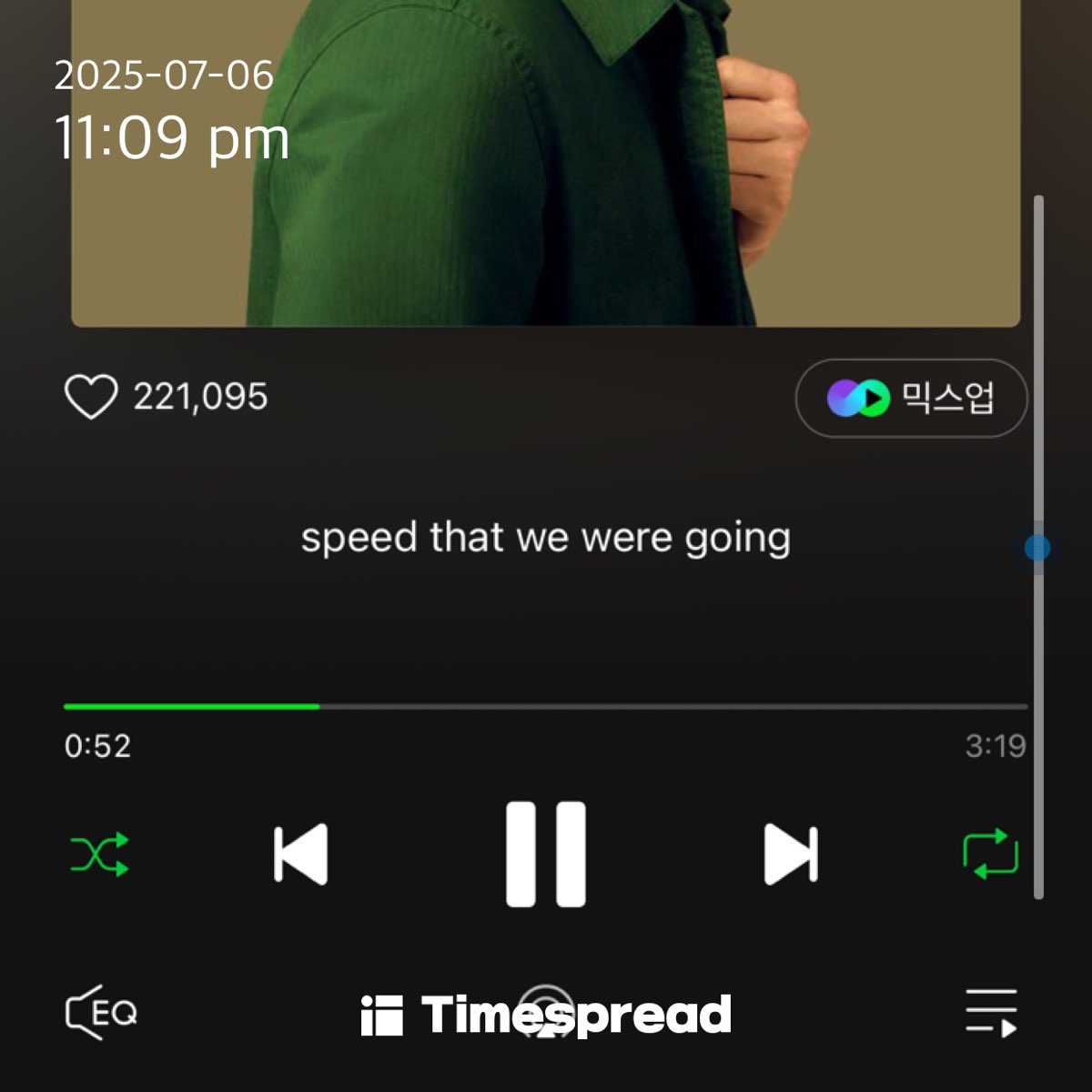1092x1092 pixels.
Task: Pause the current song
Action: [x=546, y=854]
